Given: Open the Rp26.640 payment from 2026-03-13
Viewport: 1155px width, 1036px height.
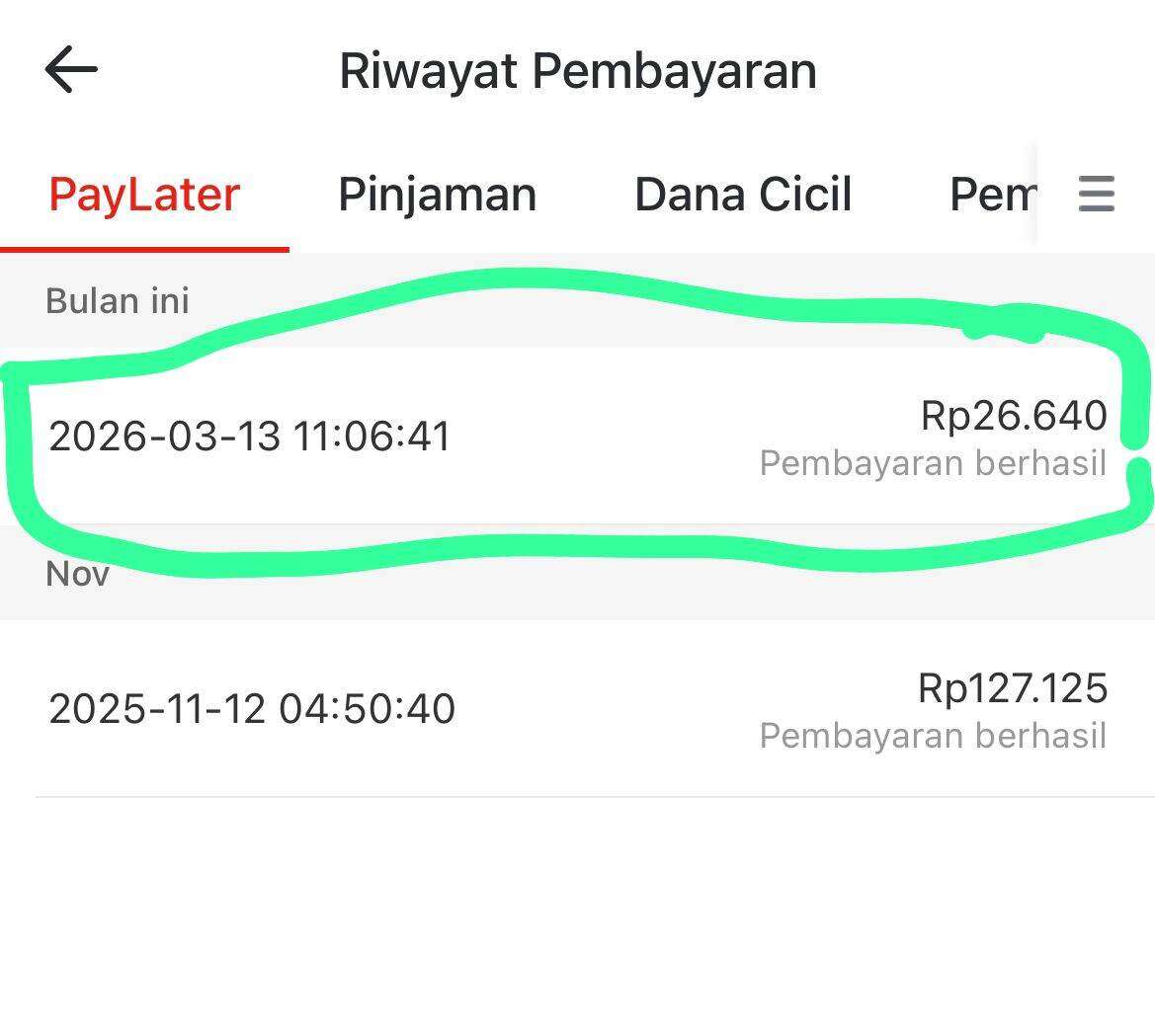Looking at the screenshot, I should point(577,437).
